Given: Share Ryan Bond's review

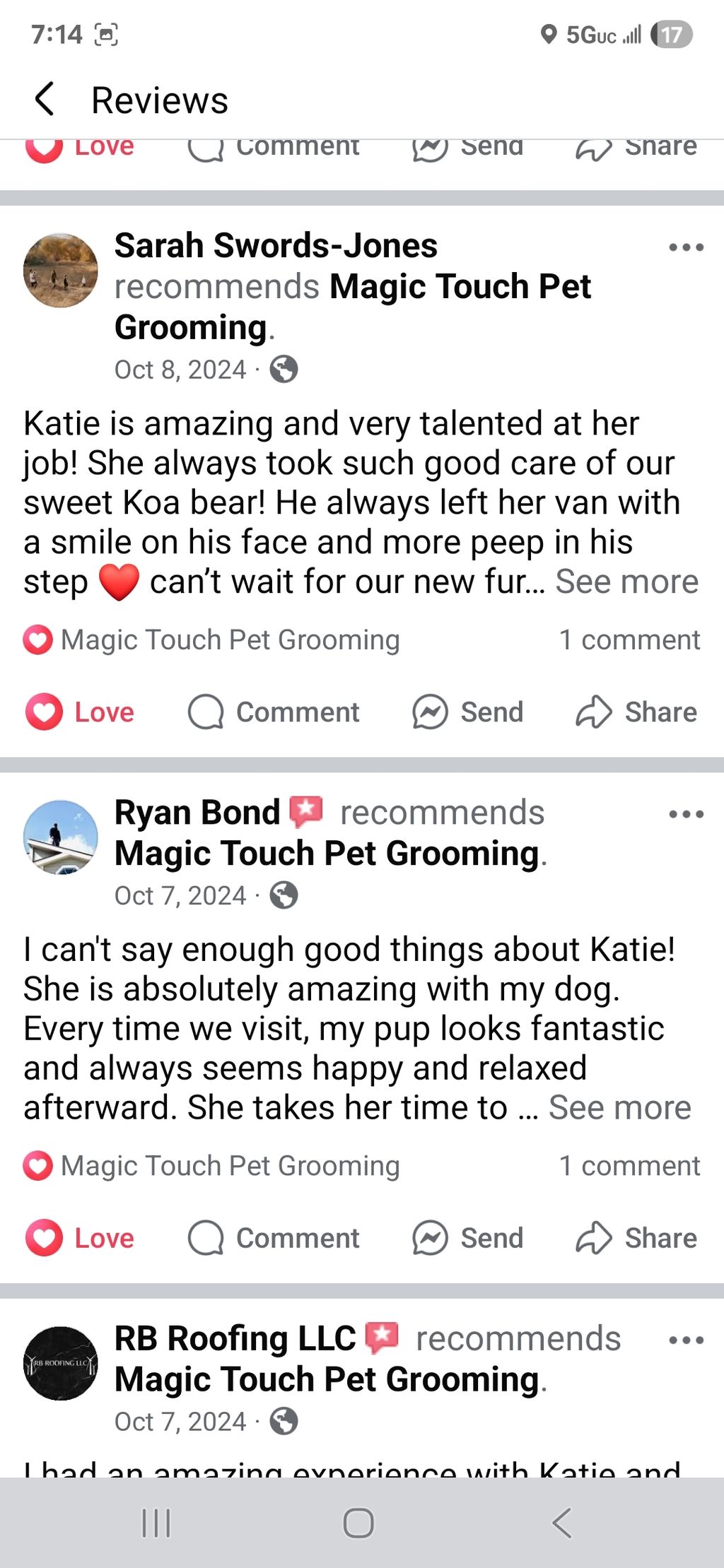Looking at the screenshot, I should click(636, 1238).
